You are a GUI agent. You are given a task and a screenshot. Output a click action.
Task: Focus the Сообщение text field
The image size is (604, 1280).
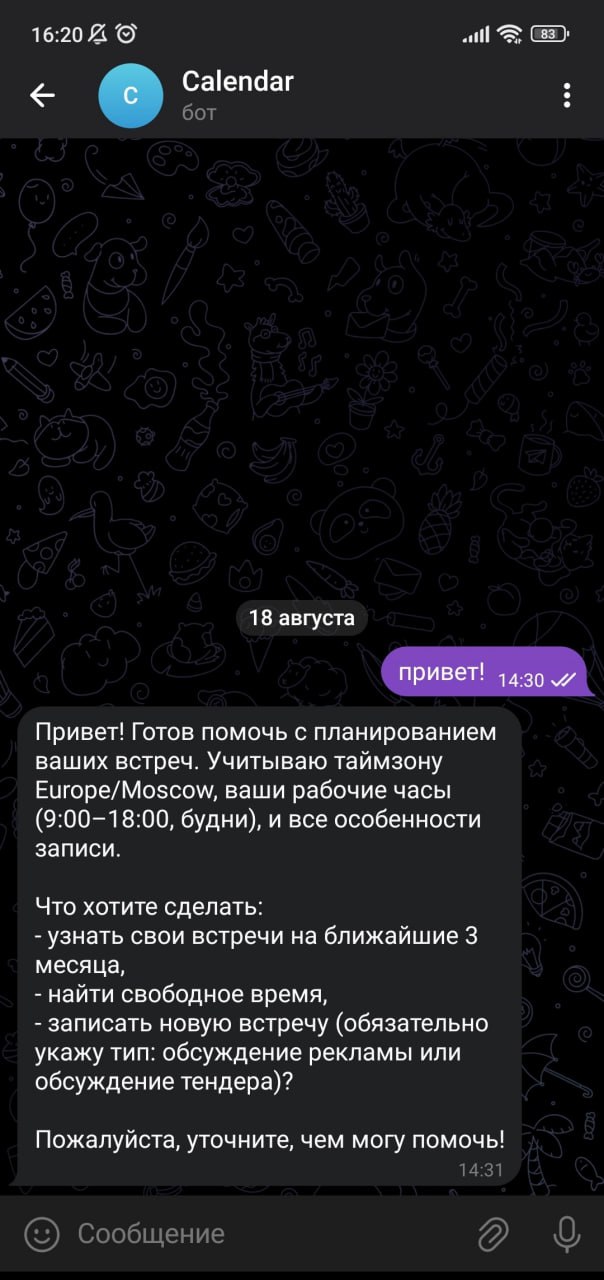tap(260, 1234)
